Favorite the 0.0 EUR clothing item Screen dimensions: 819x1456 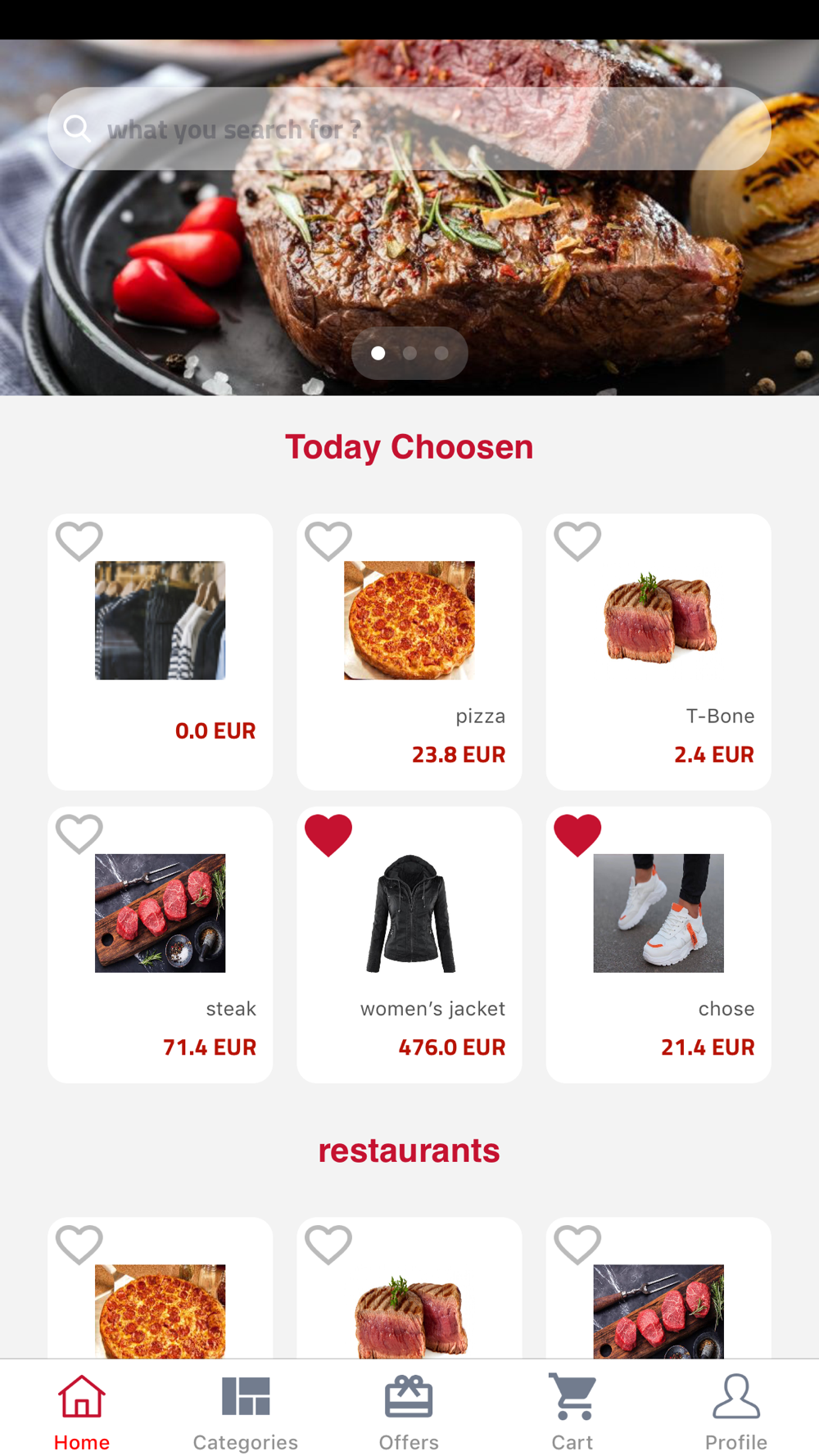pyautogui.click(x=79, y=540)
